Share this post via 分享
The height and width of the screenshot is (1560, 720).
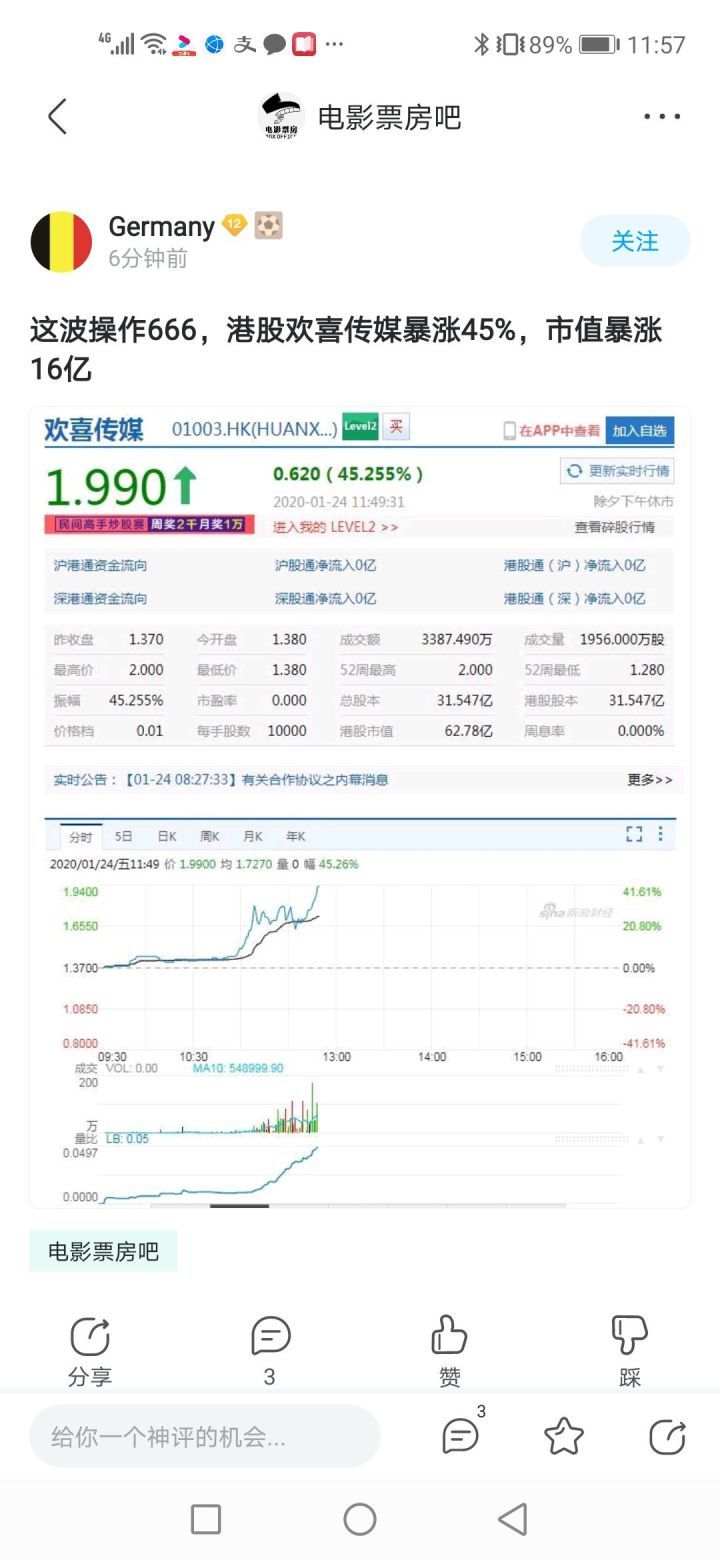pyautogui.click(x=90, y=1350)
